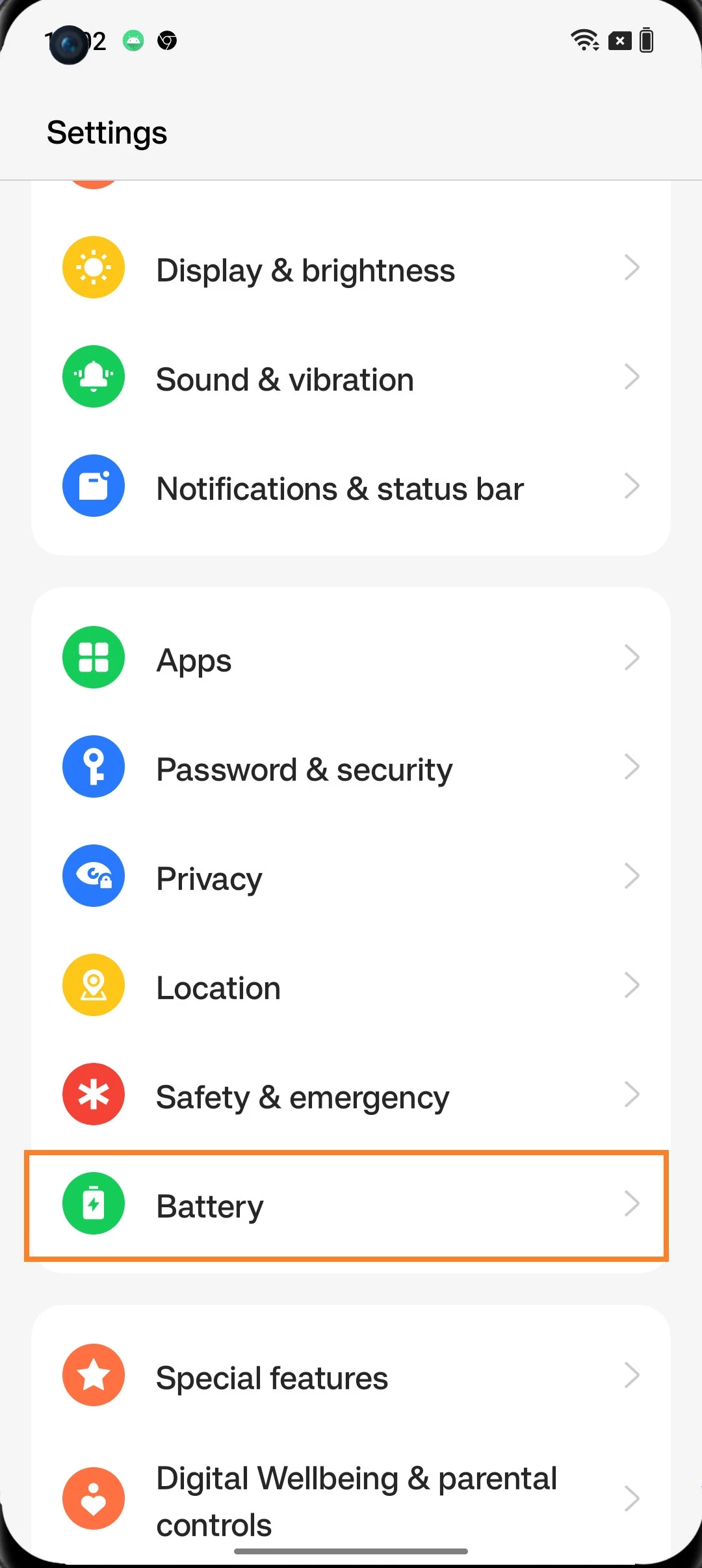Open Notifications & status bar
The height and width of the screenshot is (1568, 702).
[340, 488]
